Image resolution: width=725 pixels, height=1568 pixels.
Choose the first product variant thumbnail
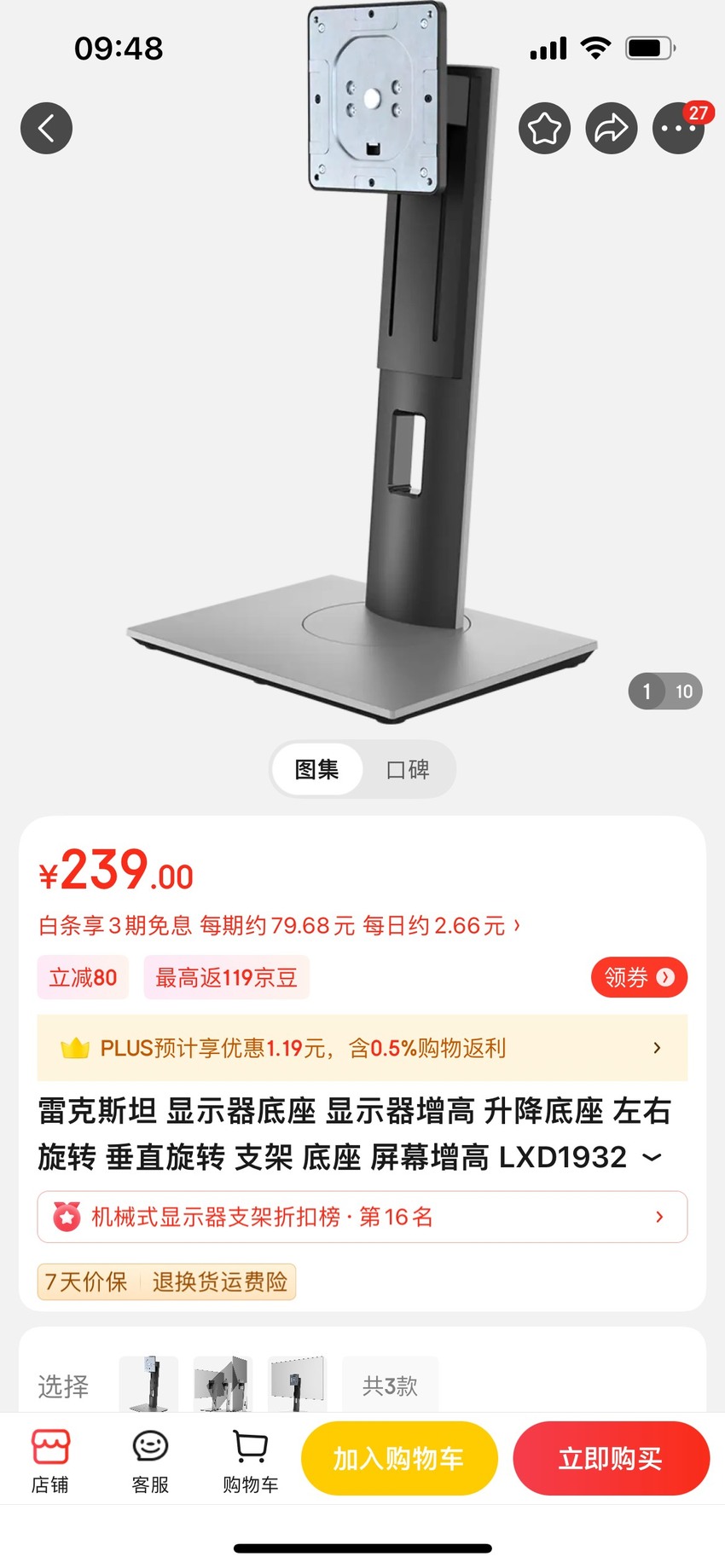149,1384
